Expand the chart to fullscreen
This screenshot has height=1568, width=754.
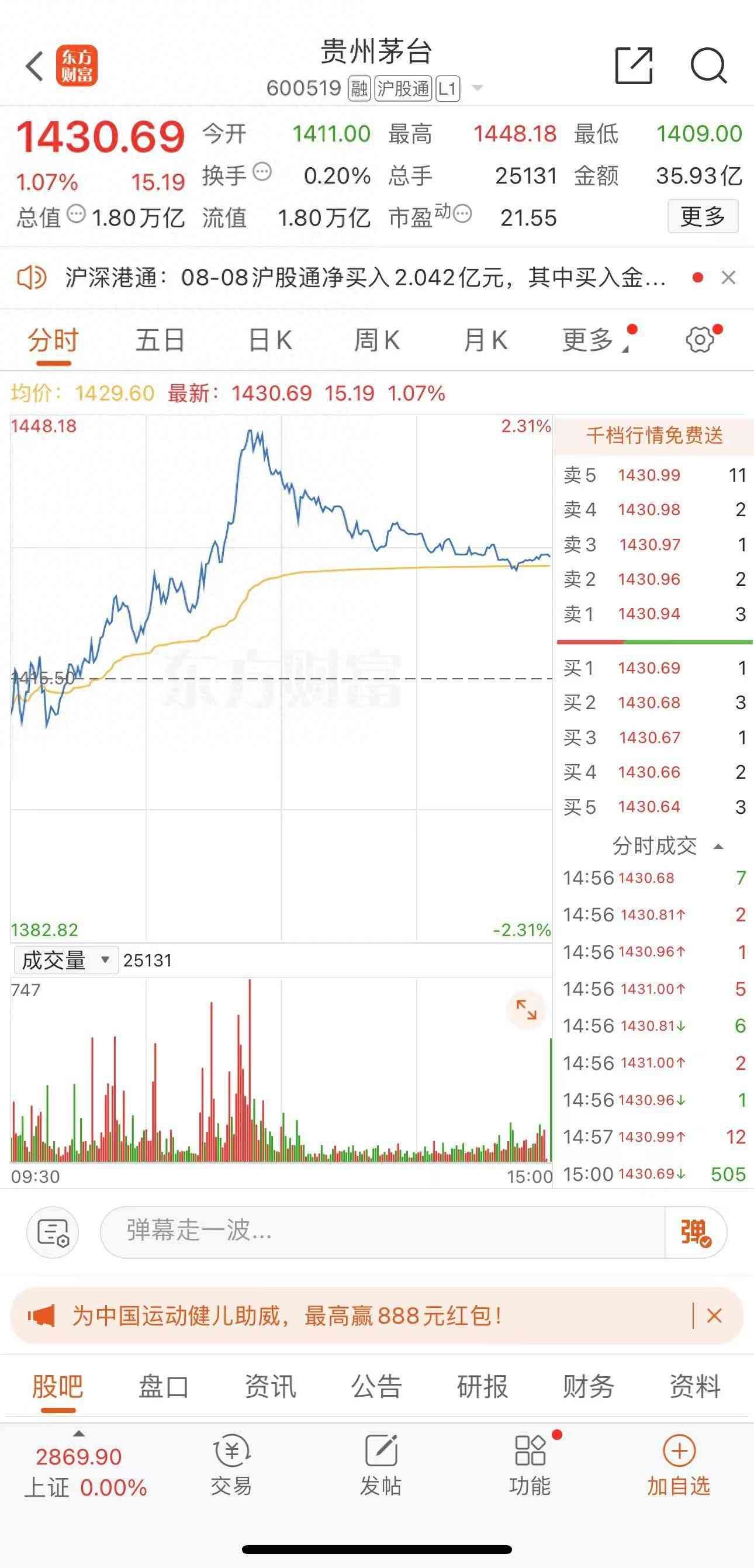coord(527,1010)
